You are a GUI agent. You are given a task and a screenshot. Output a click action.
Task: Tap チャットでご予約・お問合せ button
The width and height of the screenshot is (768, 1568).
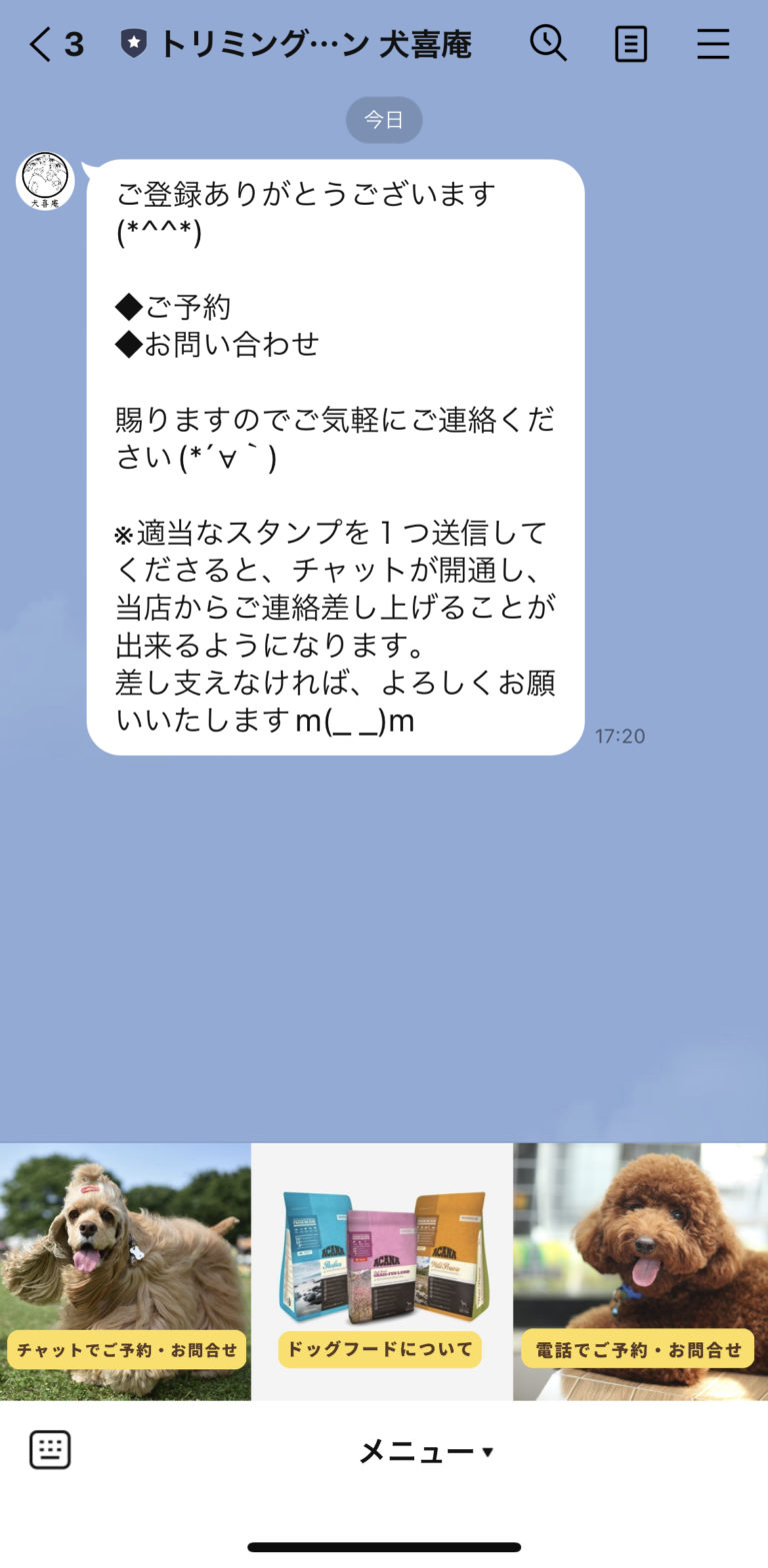(126, 1348)
